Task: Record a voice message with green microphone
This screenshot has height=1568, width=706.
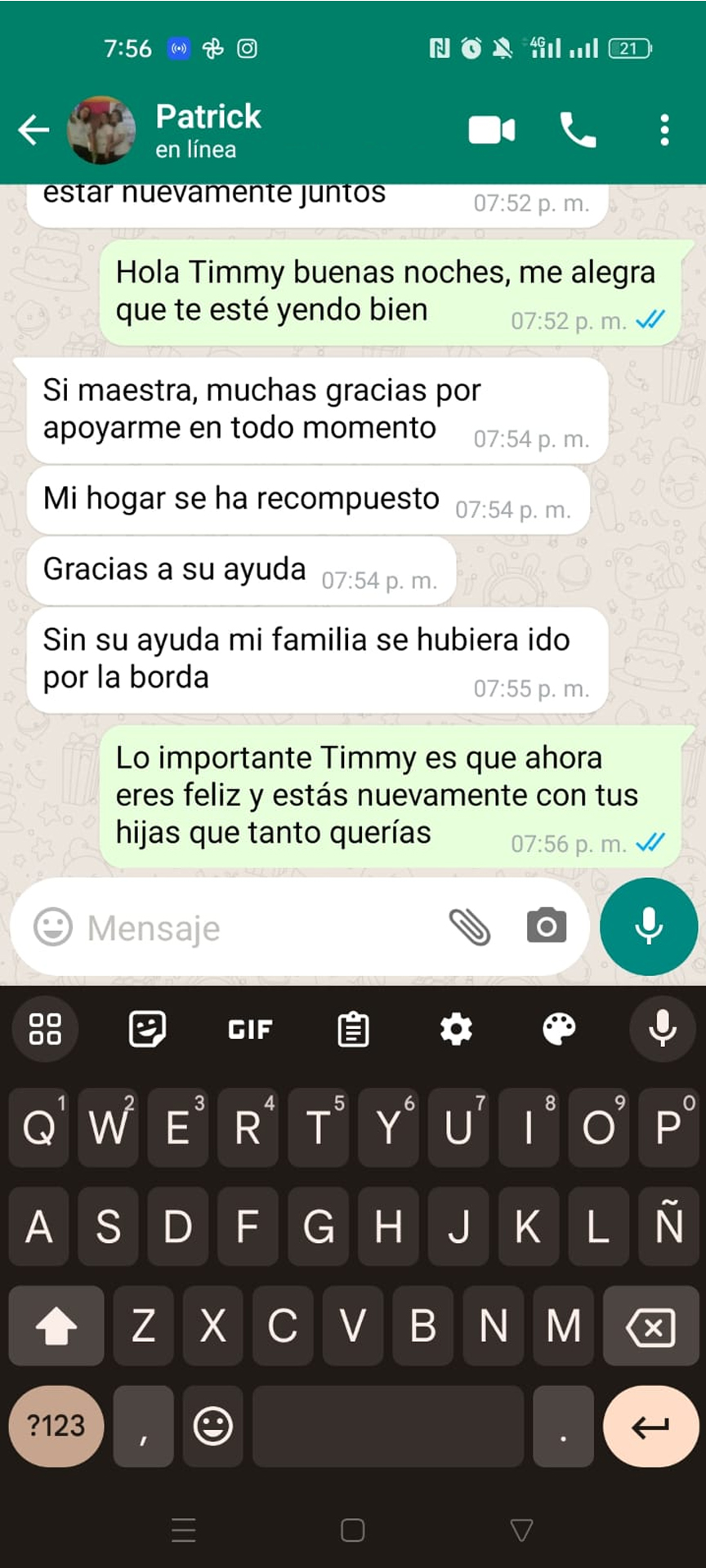Action: click(x=649, y=927)
